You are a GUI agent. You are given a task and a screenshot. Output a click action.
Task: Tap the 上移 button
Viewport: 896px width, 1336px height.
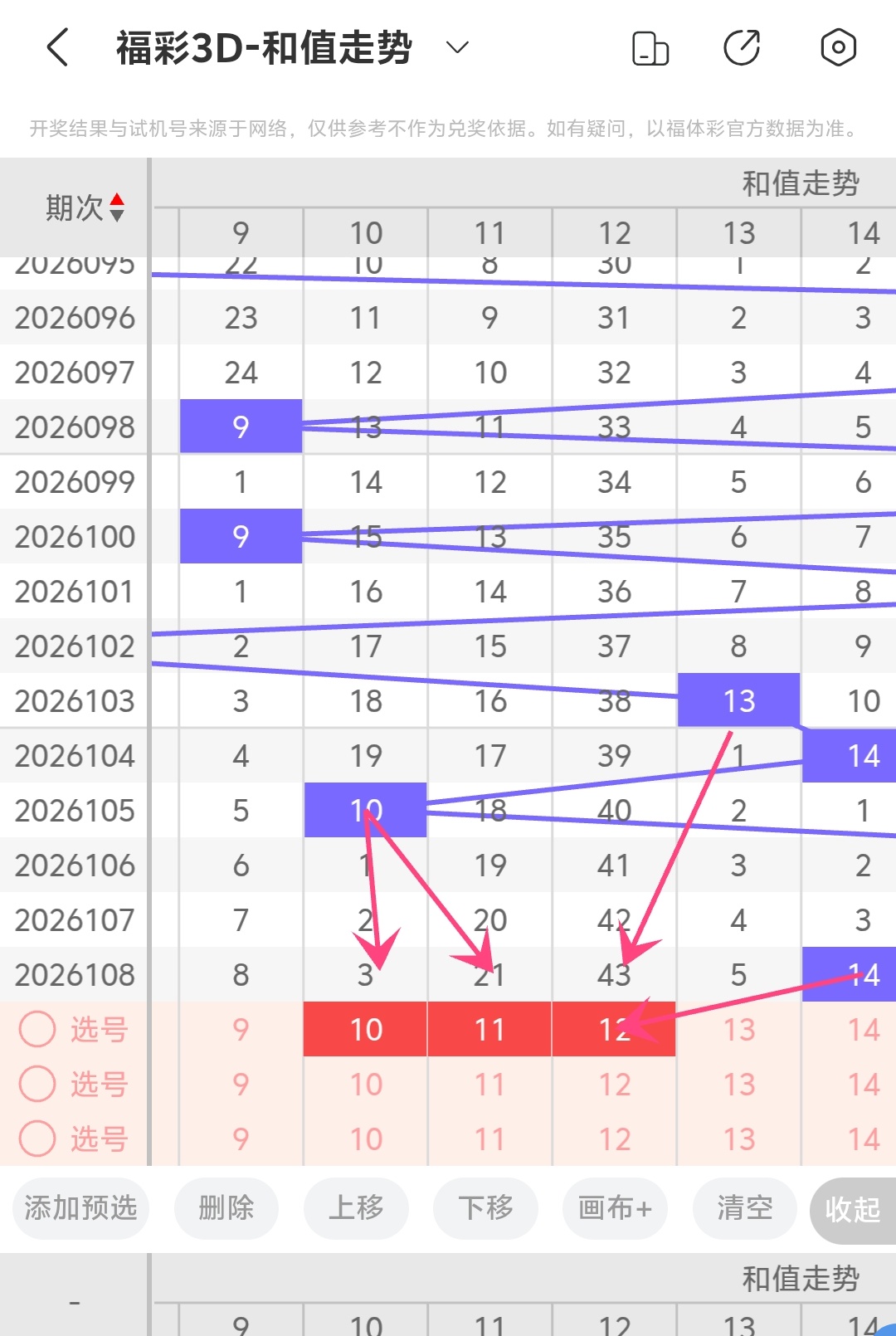(x=356, y=1208)
